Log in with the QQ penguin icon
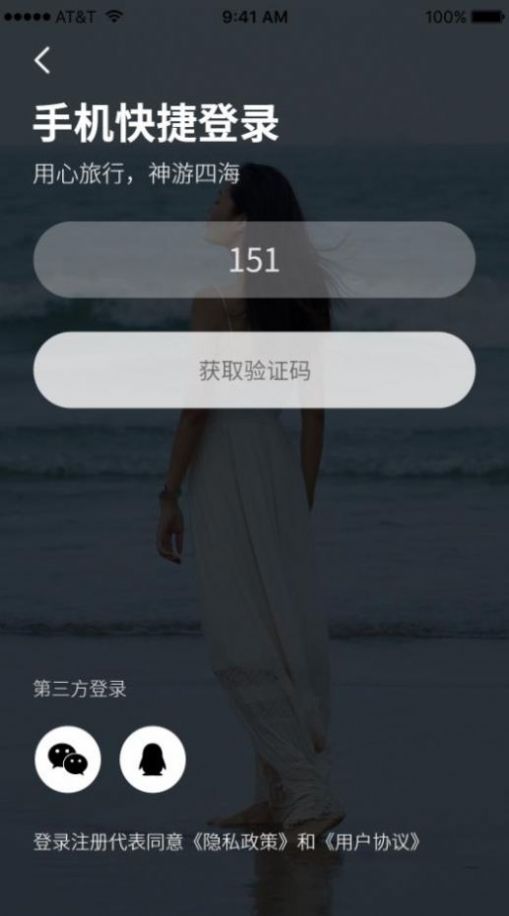This screenshot has width=509, height=916. click(x=153, y=759)
